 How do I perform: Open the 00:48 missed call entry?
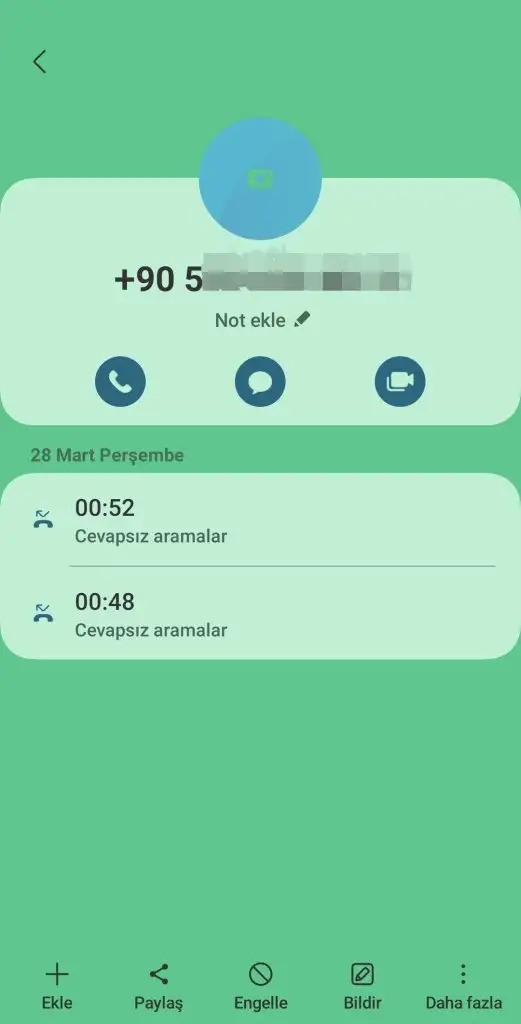pos(260,613)
